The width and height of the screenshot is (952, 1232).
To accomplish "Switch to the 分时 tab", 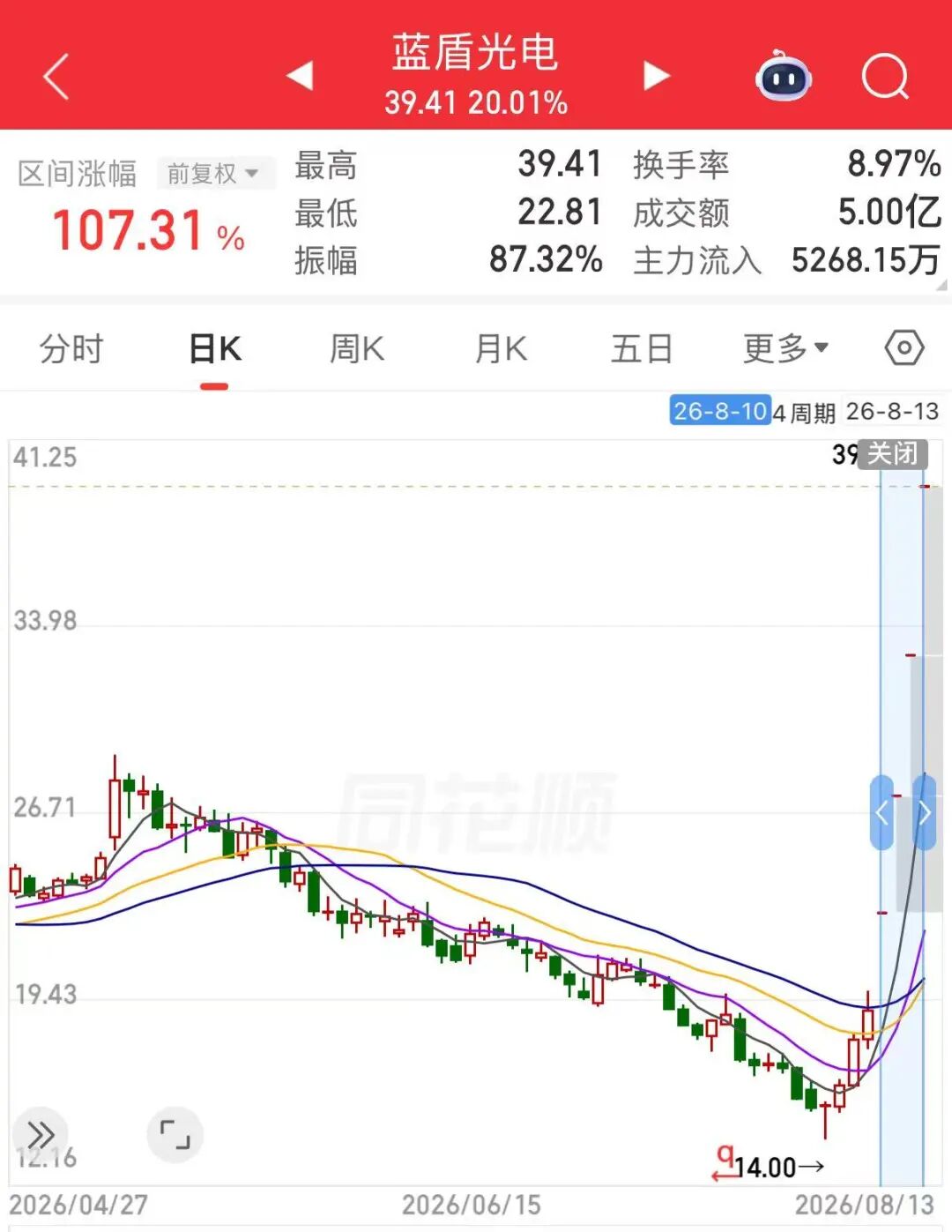I will click(x=71, y=349).
